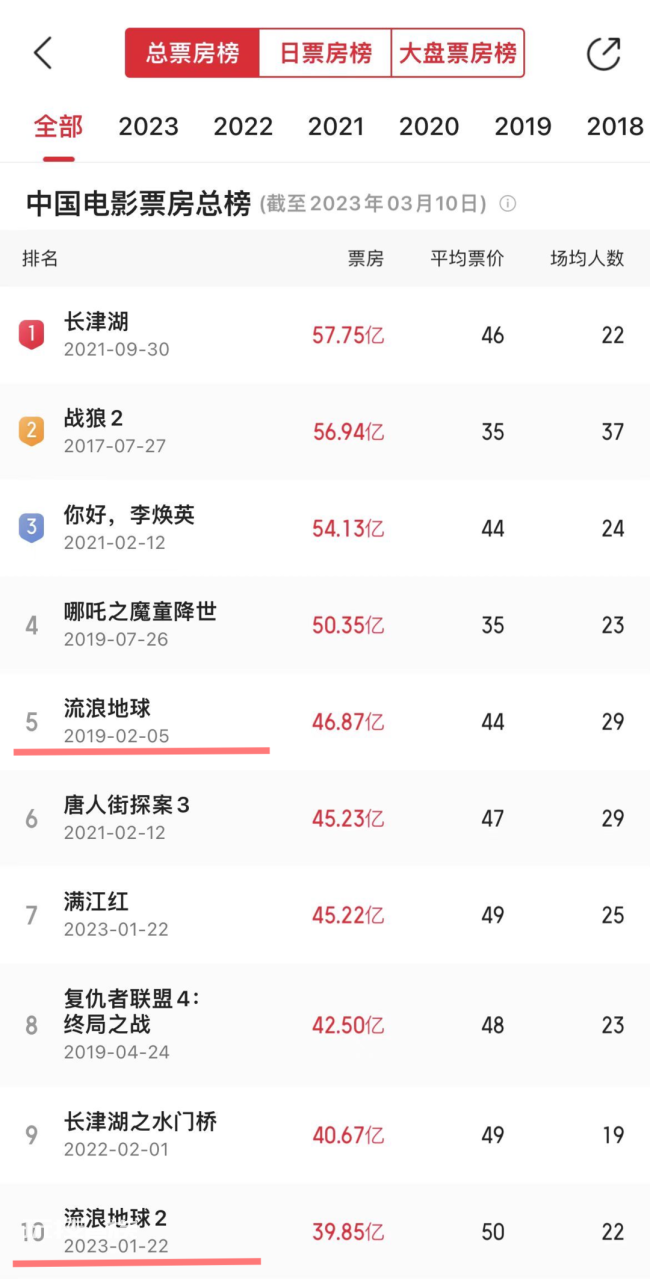Open the 长津湖之水门桥 movie entry
The height and width of the screenshot is (1279, 650).
(x=325, y=1135)
